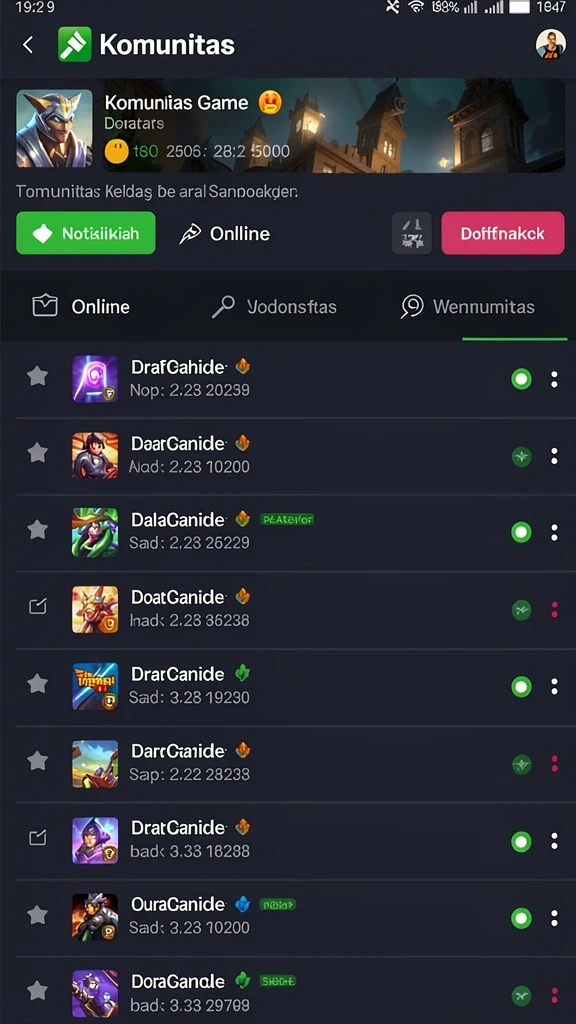Viewport: 576px width, 1024px height.
Task: Open the DoatCanide row
Action: tap(288, 610)
